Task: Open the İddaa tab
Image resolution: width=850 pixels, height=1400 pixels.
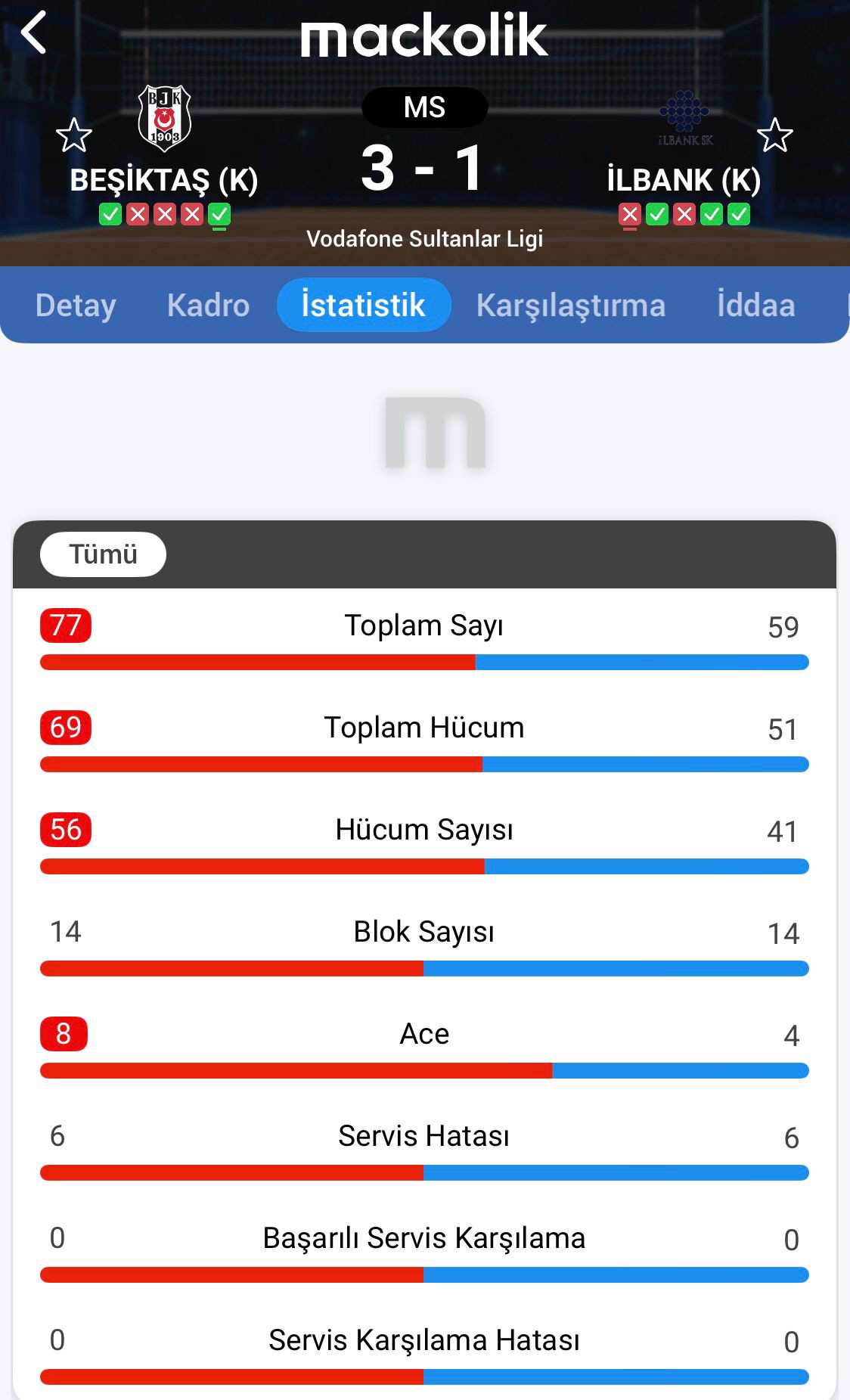Action: 755,306
